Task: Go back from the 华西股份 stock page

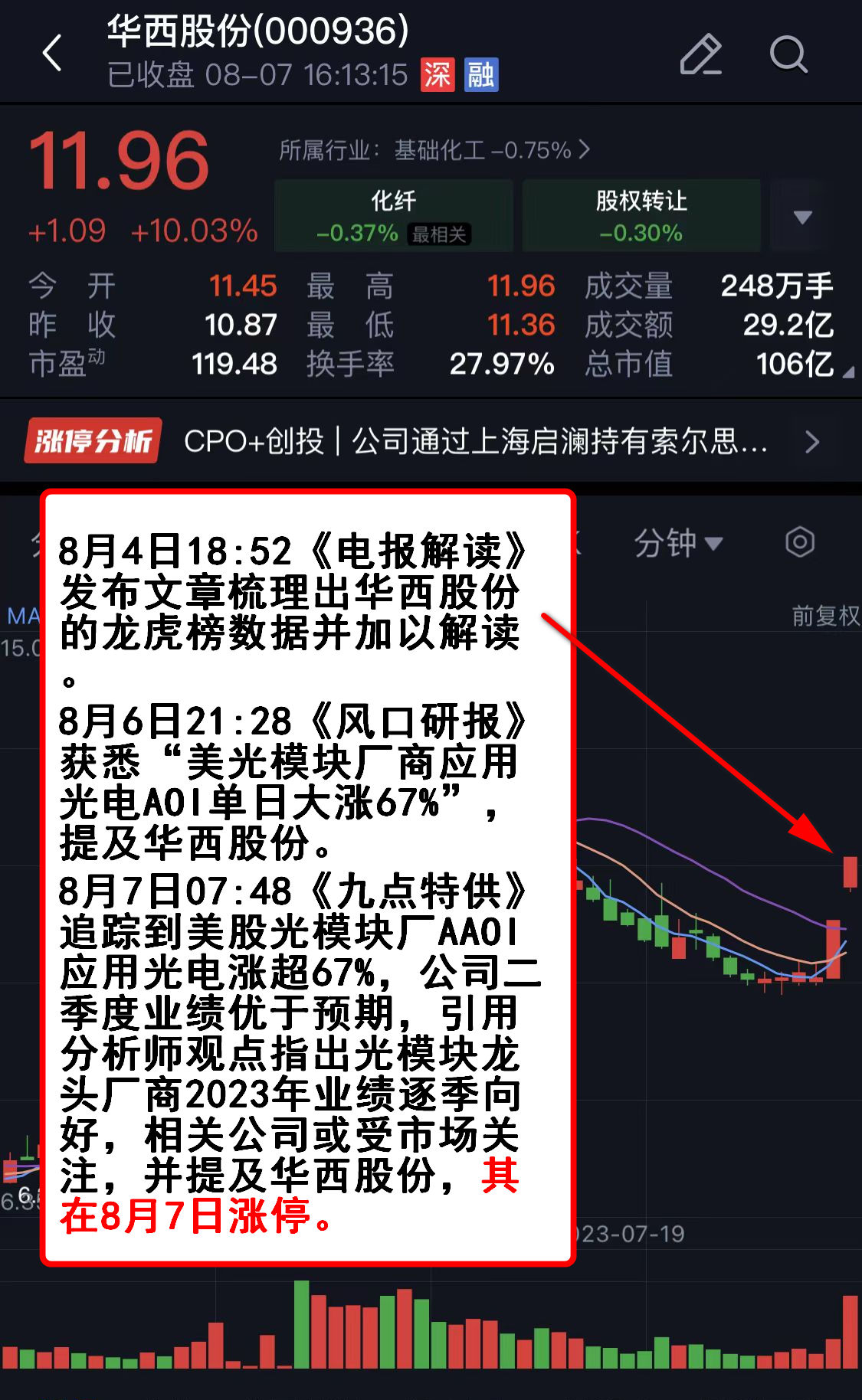Action: click(52, 54)
